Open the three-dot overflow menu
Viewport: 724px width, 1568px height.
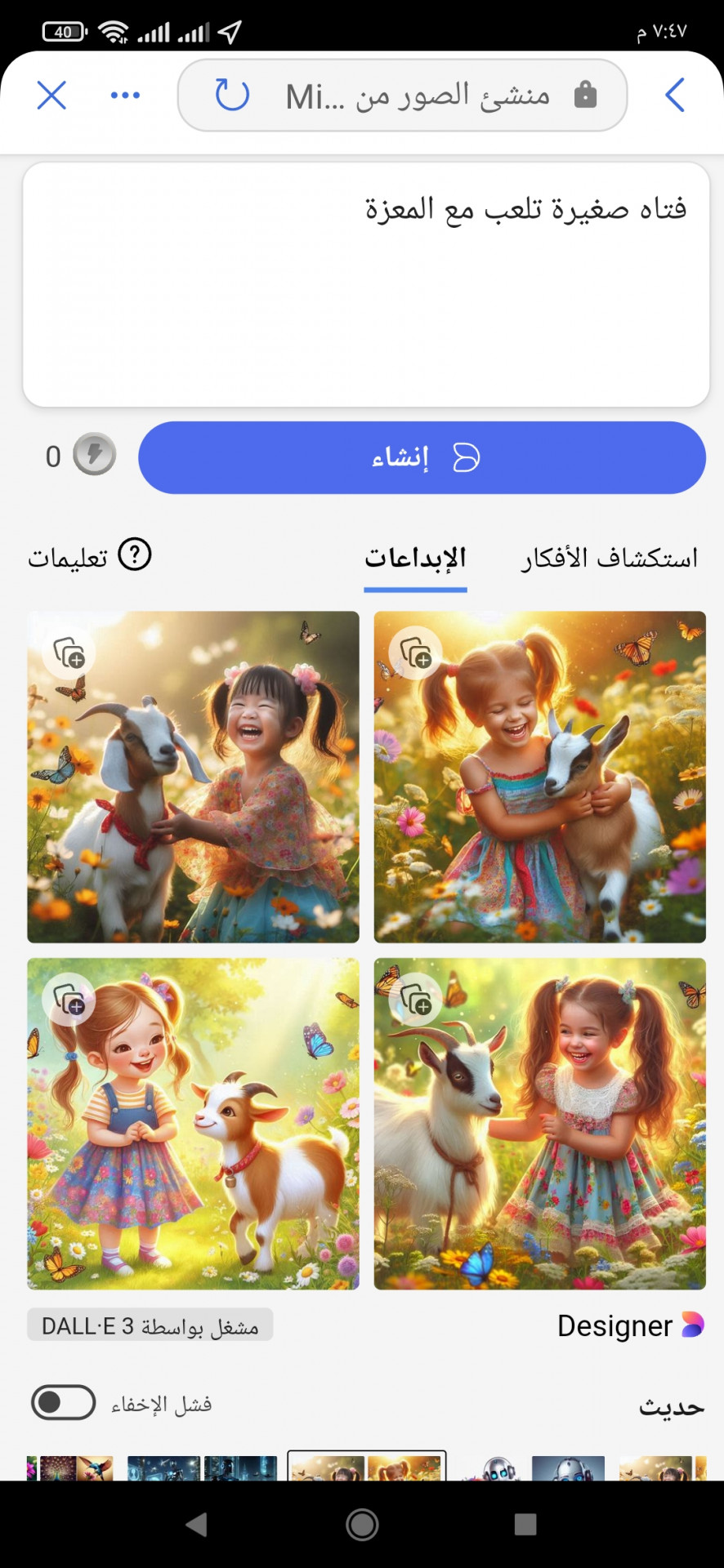125,96
